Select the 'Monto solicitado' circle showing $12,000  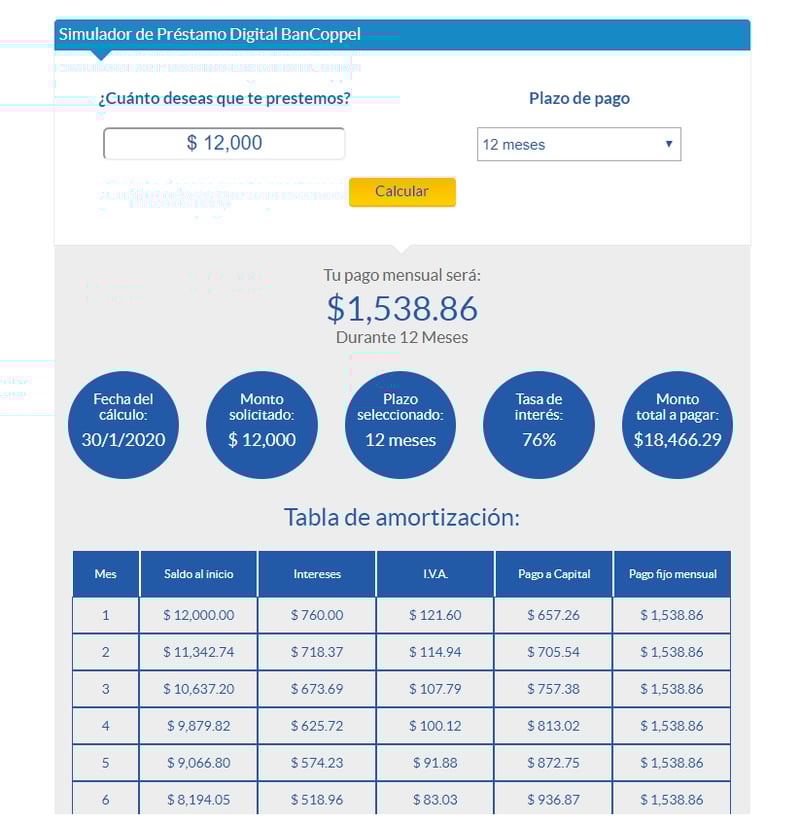point(262,424)
